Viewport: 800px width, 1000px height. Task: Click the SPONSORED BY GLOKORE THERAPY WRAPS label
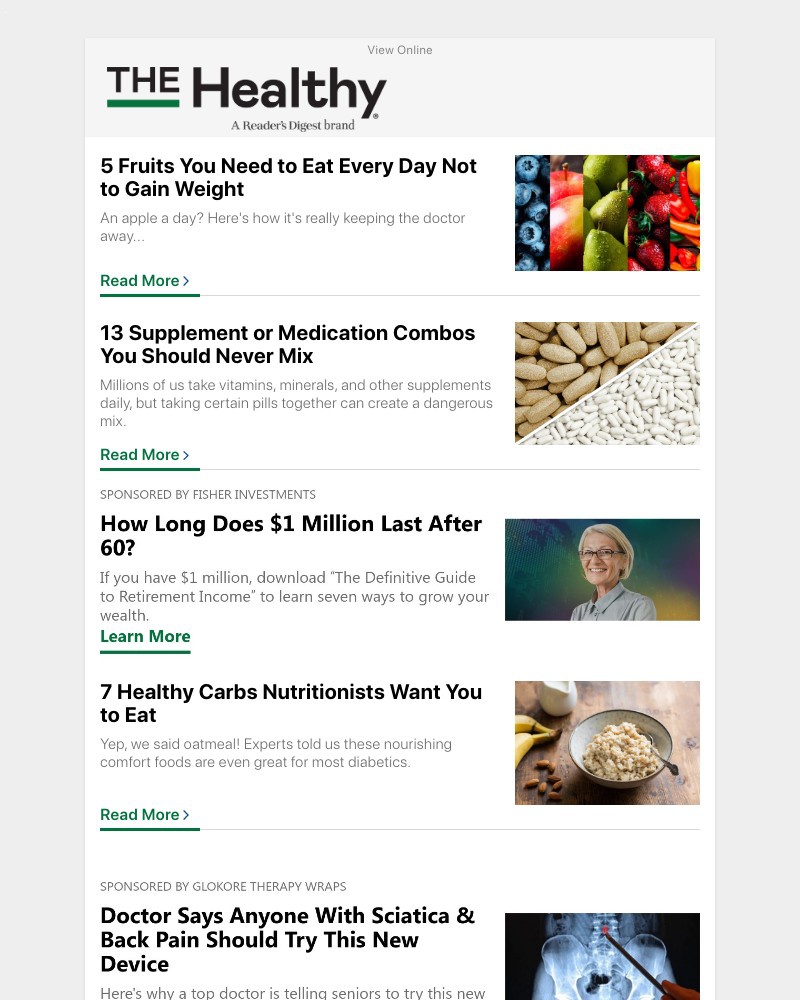point(223,886)
